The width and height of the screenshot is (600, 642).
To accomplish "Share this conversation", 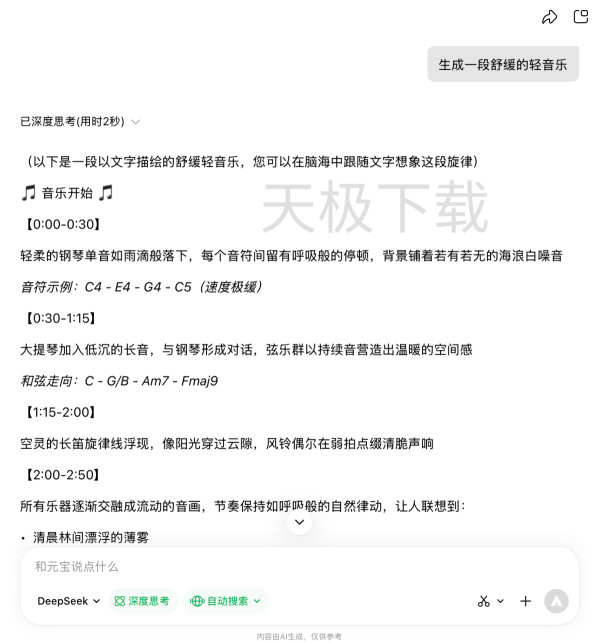I will 549,17.
